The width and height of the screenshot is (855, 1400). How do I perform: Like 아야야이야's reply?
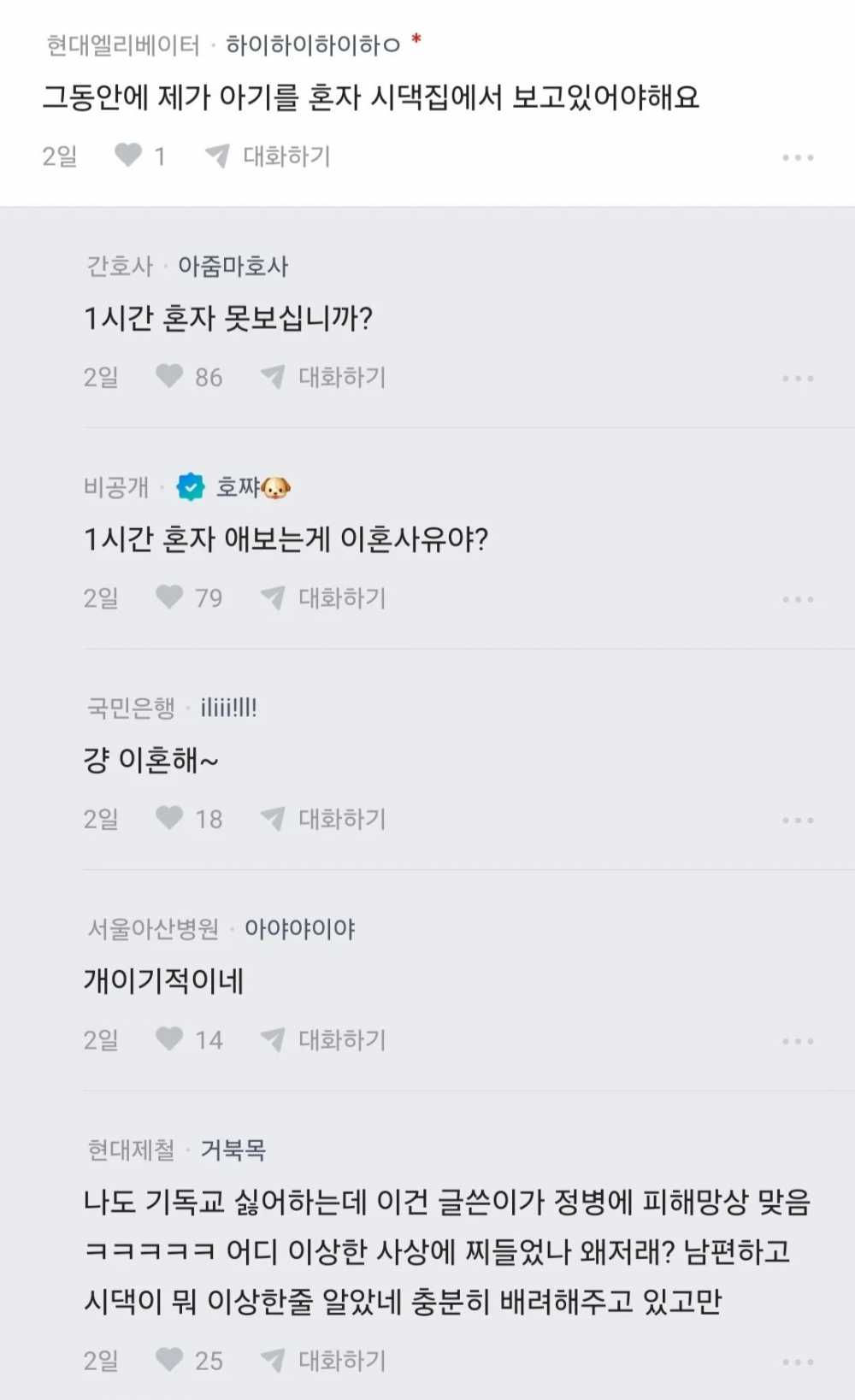tap(169, 1038)
